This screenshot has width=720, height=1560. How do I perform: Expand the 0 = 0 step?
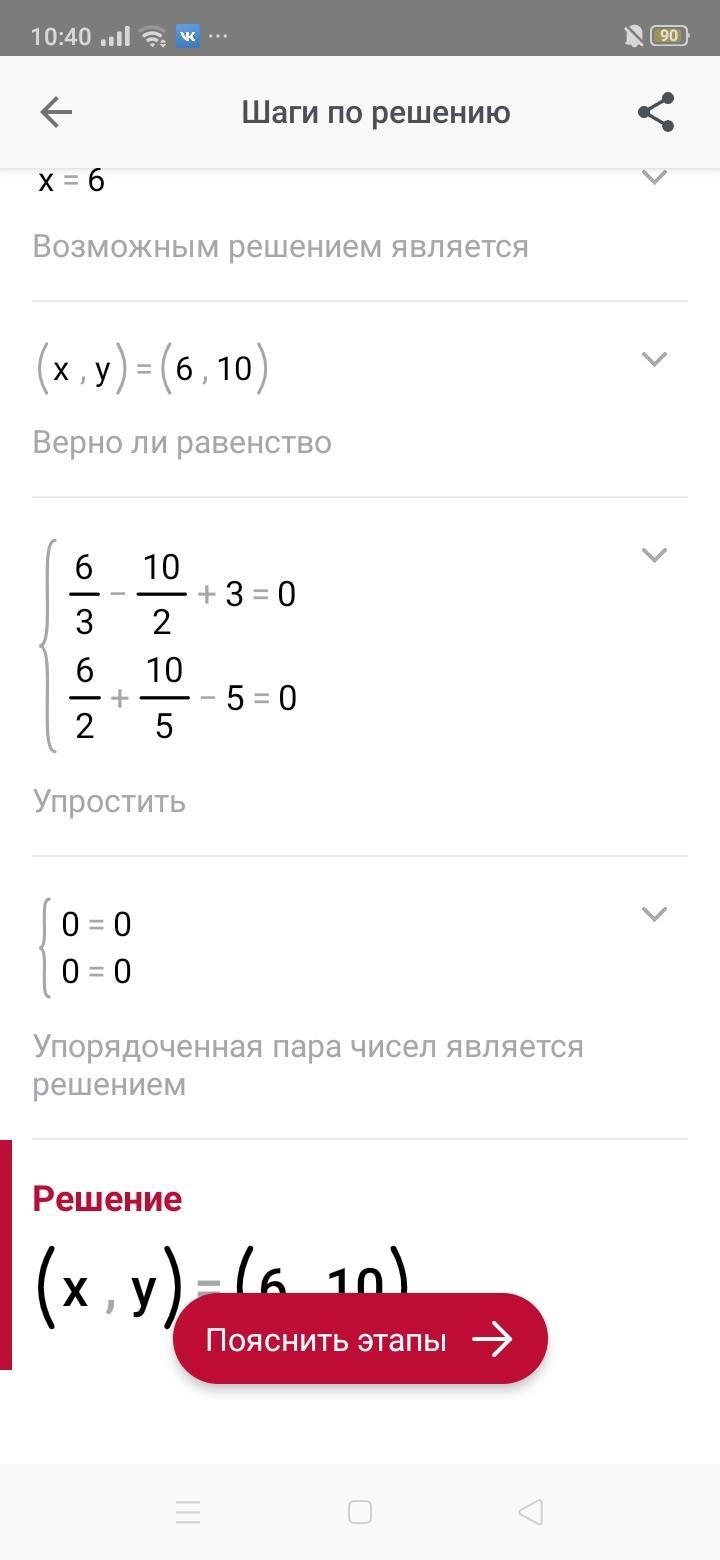pos(654,913)
